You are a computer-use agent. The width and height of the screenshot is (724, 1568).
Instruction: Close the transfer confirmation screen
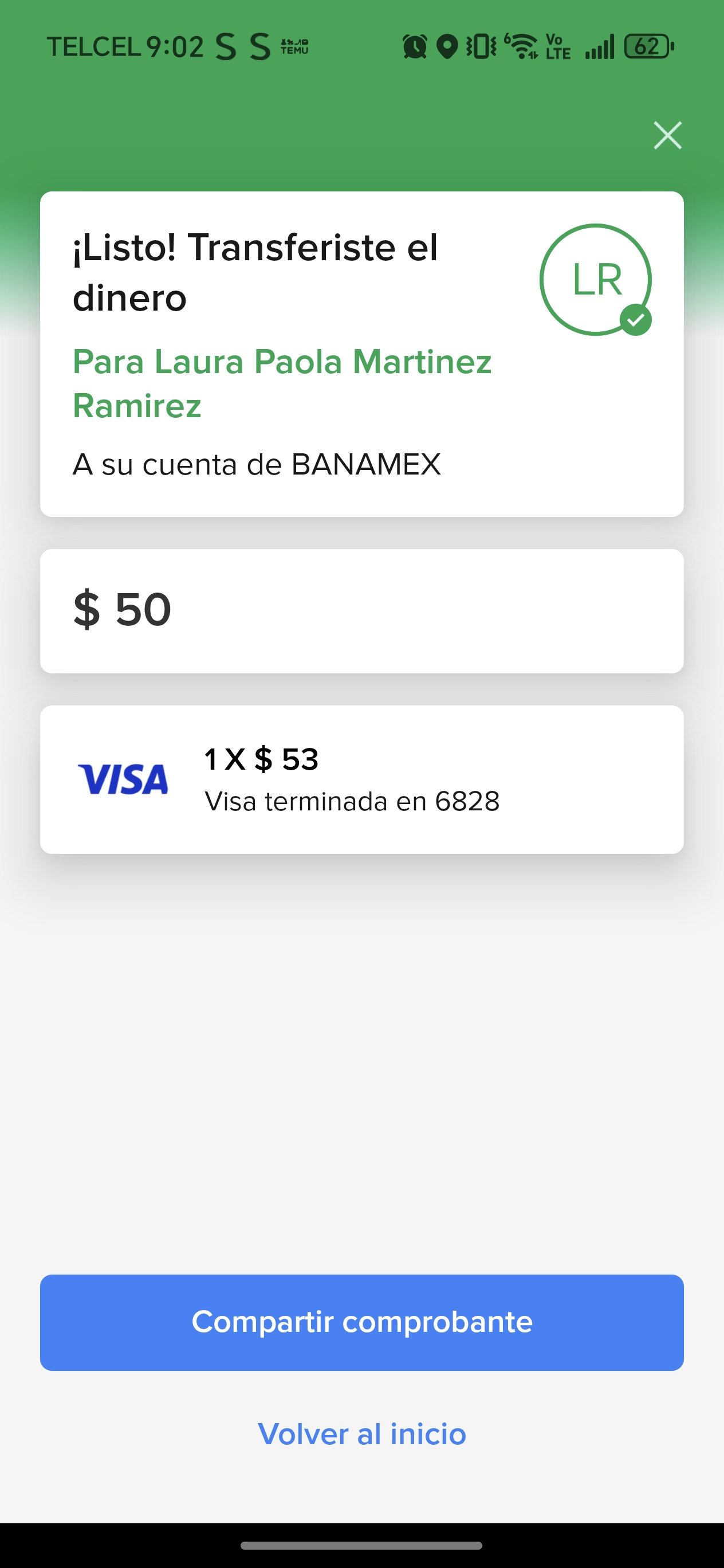[667, 135]
